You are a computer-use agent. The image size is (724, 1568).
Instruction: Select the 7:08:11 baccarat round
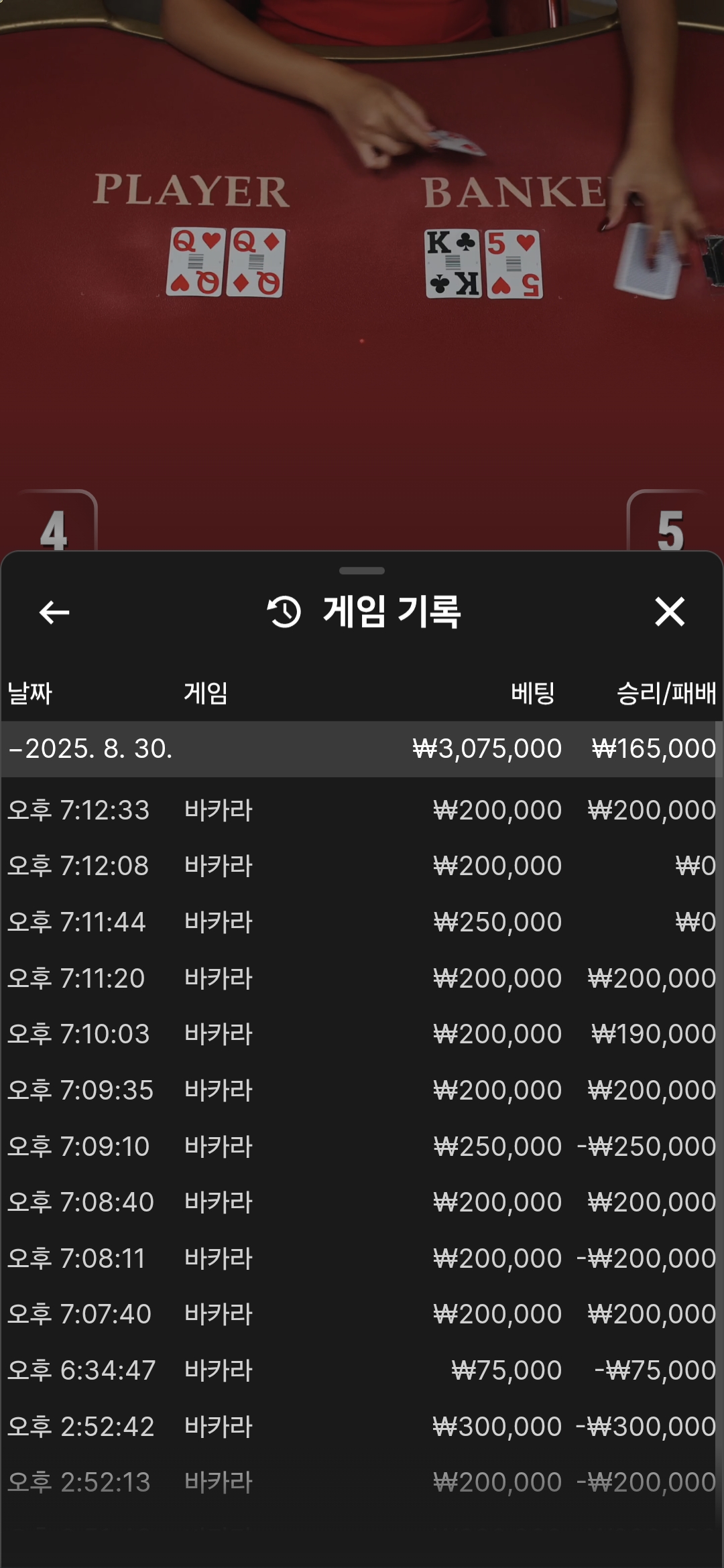(362, 1258)
